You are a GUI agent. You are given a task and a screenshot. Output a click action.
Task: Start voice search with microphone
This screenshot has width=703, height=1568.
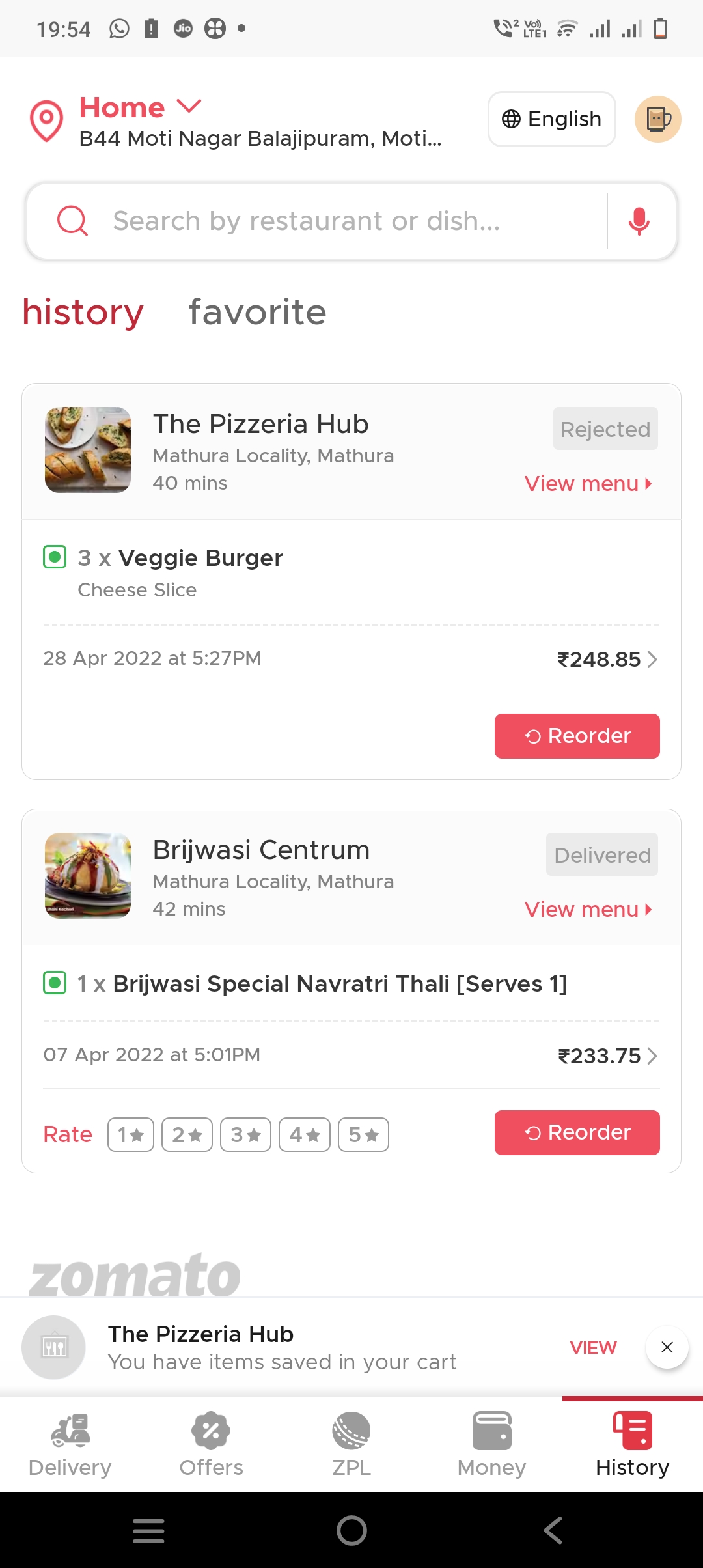coord(639,221)
